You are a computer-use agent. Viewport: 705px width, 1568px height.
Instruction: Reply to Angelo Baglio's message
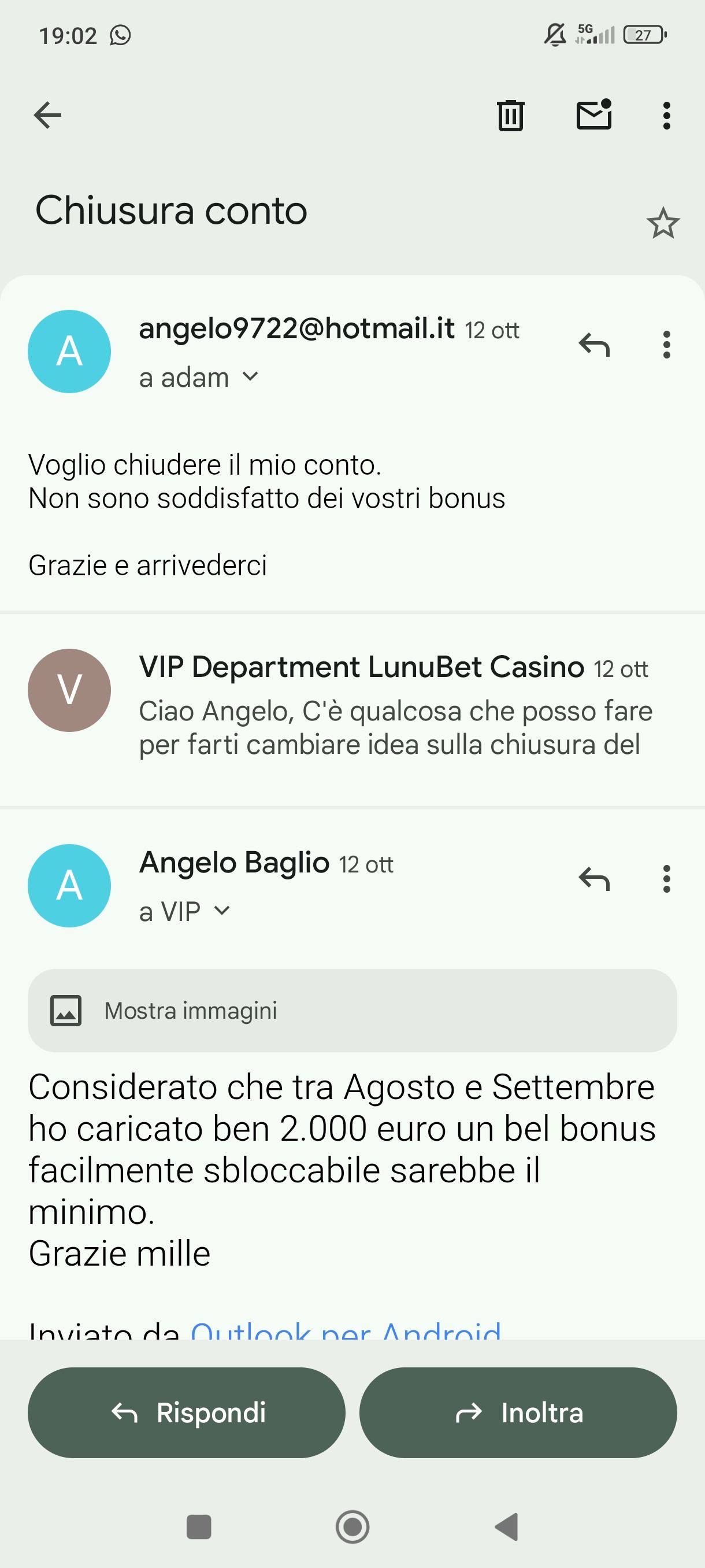[593, 879]
